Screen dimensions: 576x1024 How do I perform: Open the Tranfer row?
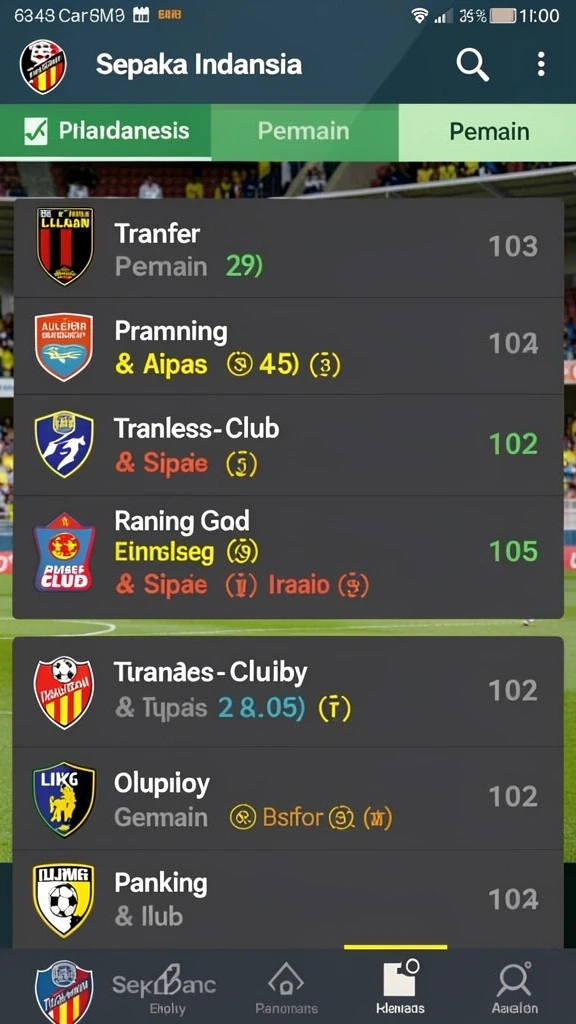coord(288,248)
